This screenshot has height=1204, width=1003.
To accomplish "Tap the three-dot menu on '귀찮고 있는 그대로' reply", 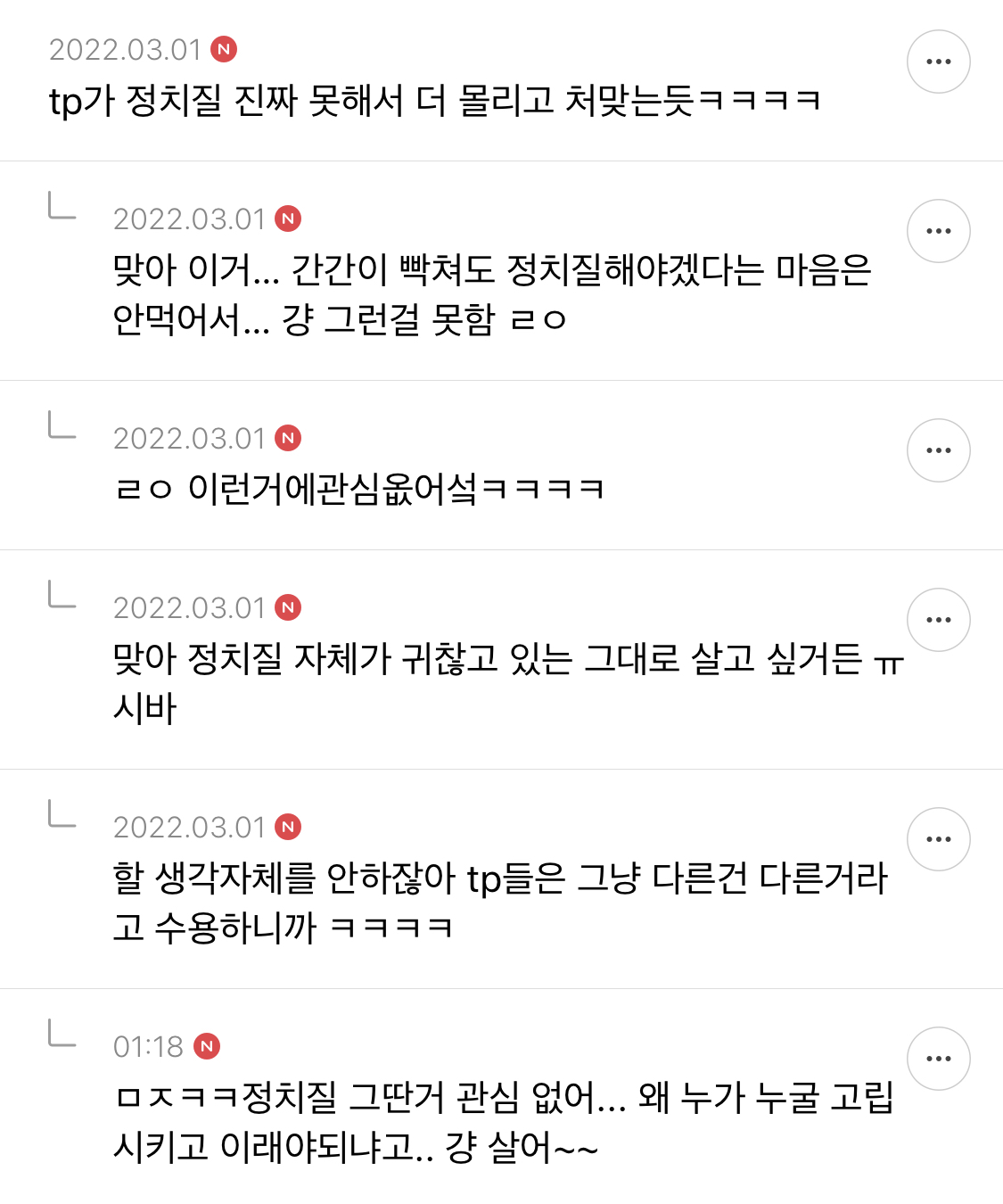I will coord(938,620).
